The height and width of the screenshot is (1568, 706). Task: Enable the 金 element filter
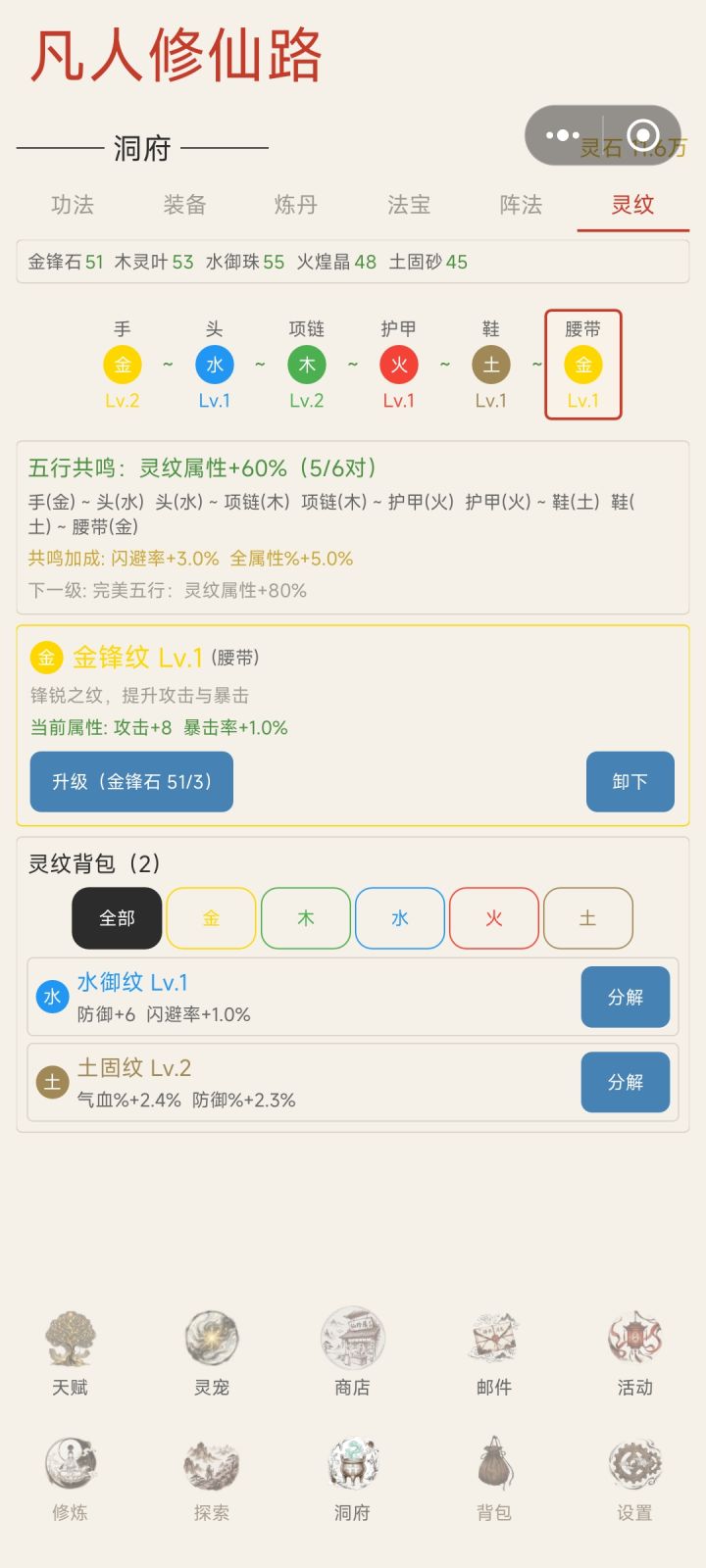click(210, 918)
